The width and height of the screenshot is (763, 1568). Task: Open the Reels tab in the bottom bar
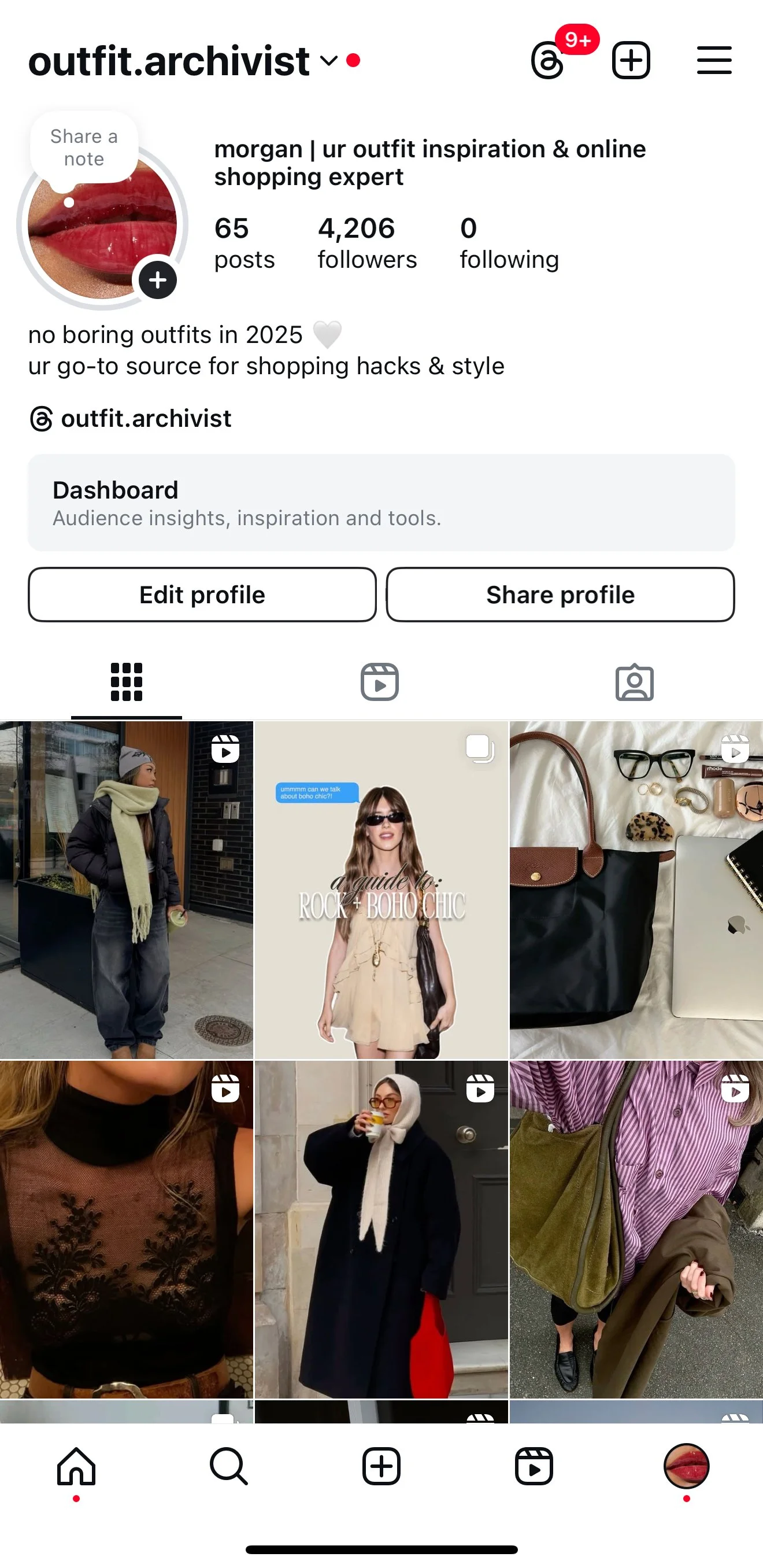[x=534, y=1466]
